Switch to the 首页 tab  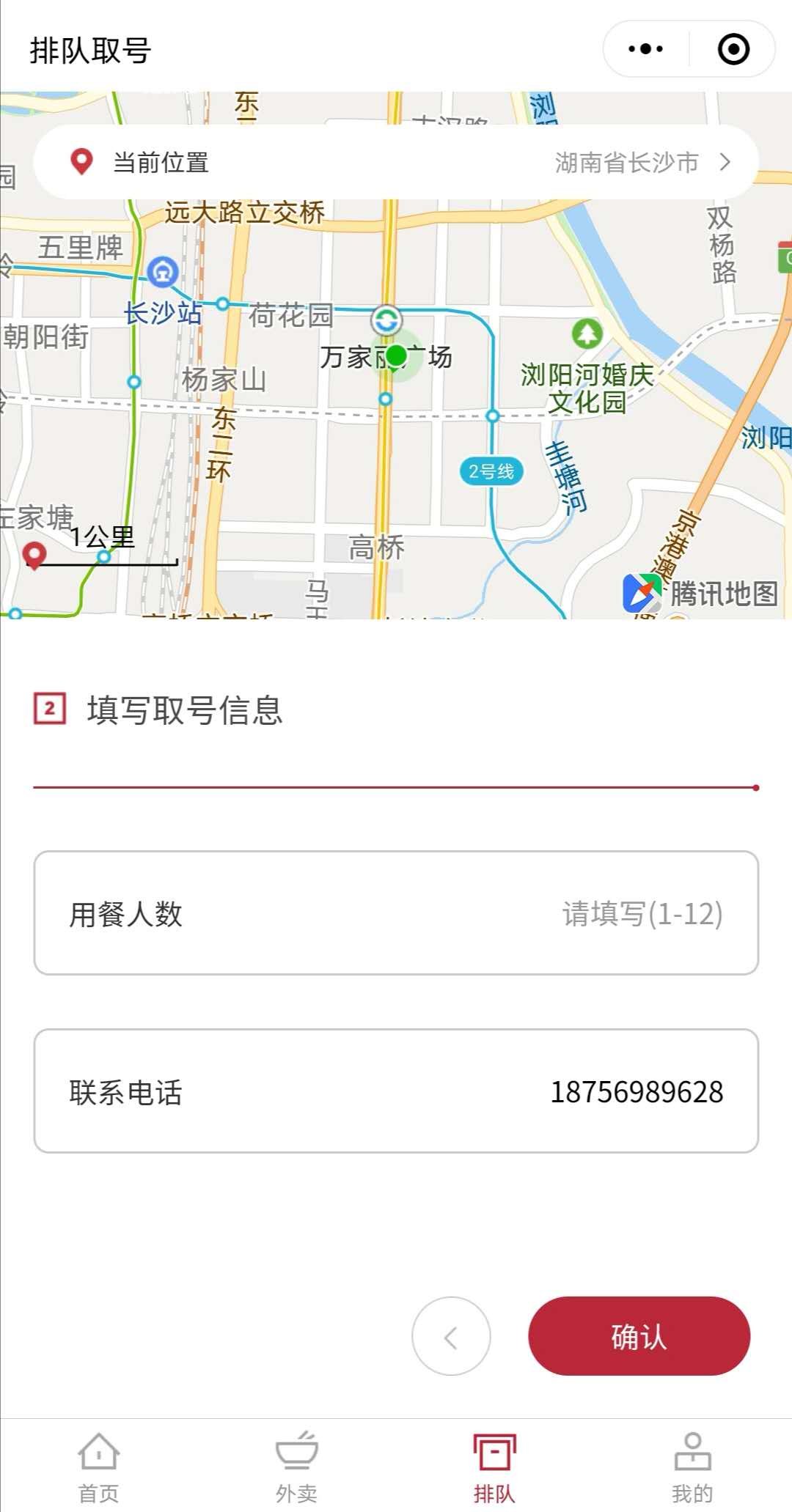pos(99,1467)
